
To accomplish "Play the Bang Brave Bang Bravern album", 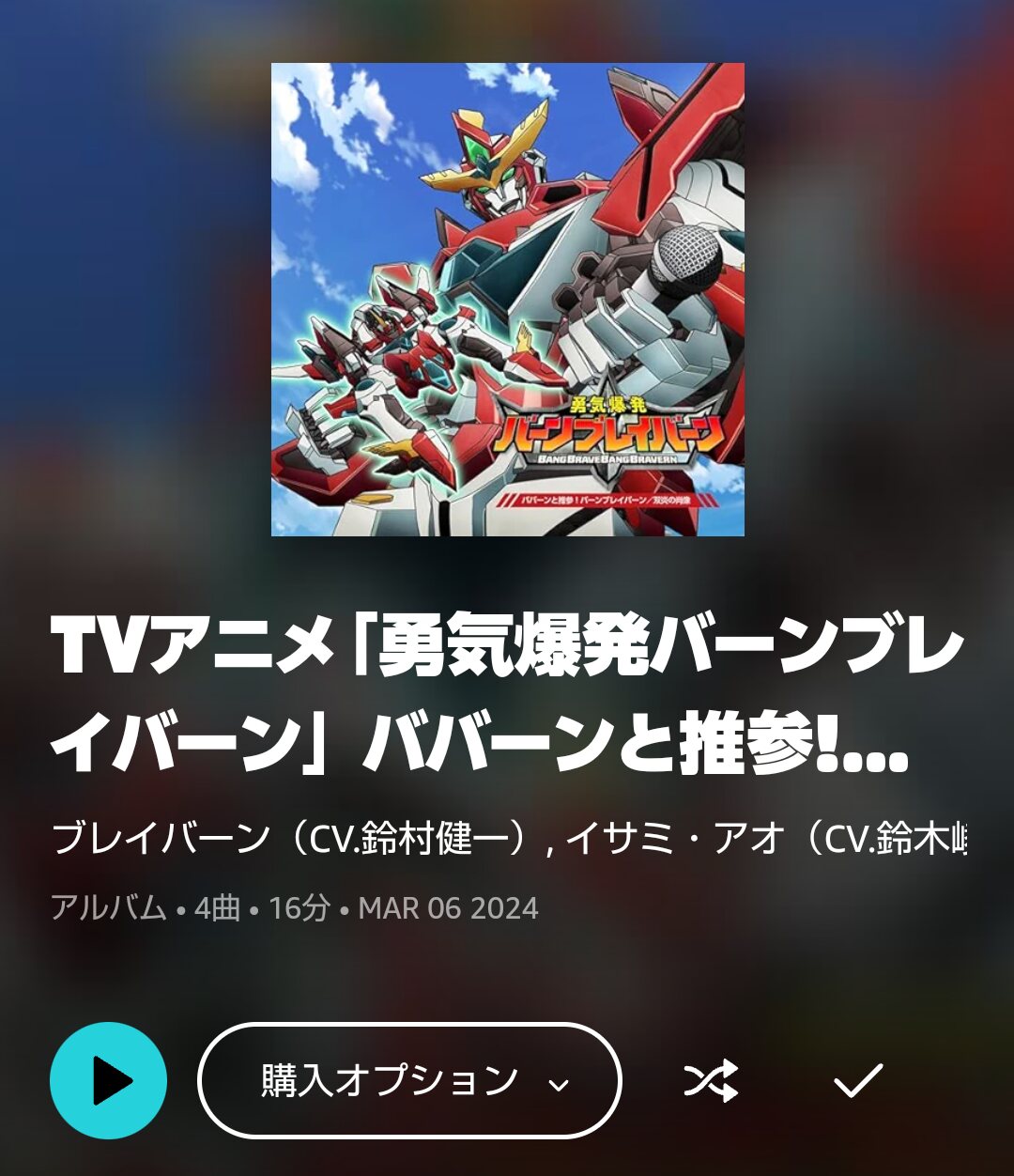I will click(x=108, y=1081).
